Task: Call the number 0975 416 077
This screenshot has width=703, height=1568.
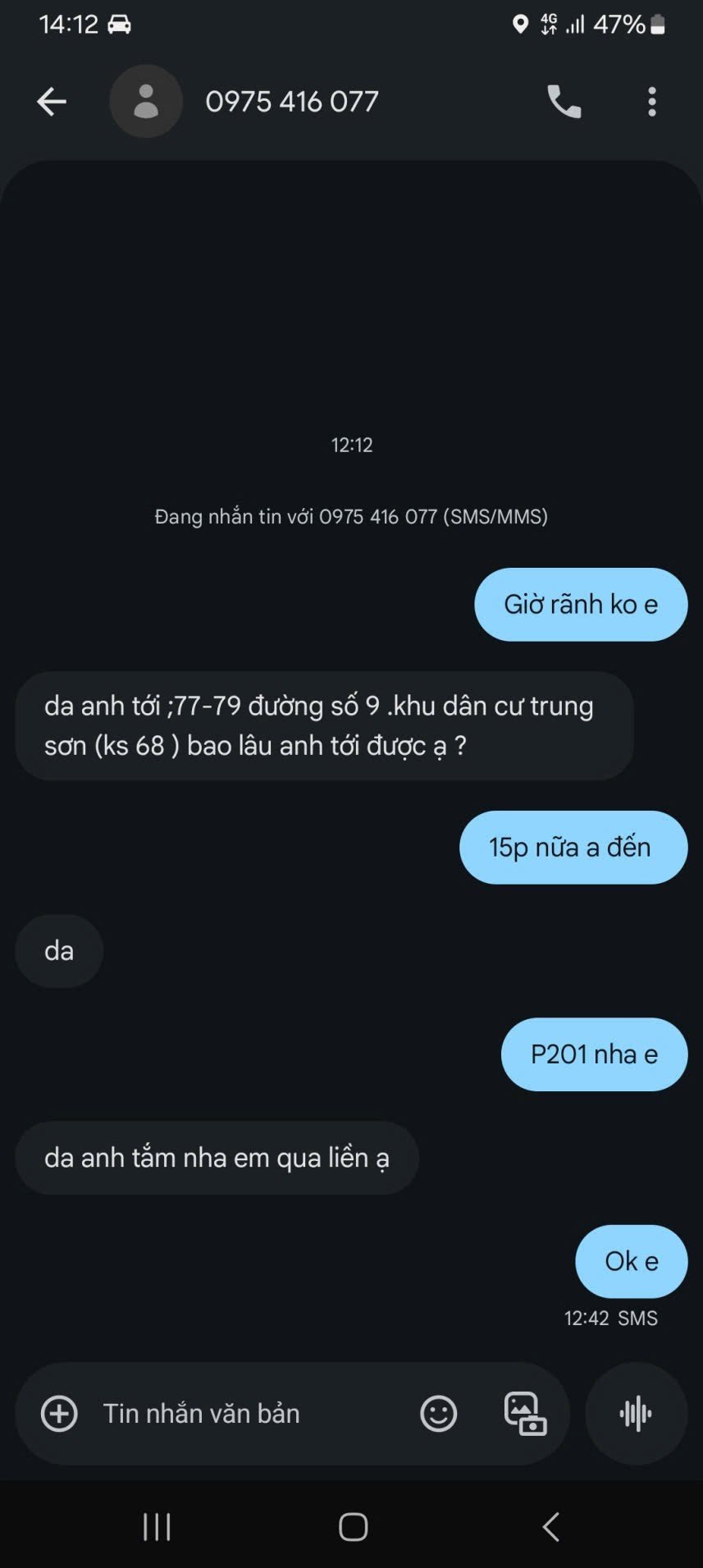Action: click(x=564, y=102)
